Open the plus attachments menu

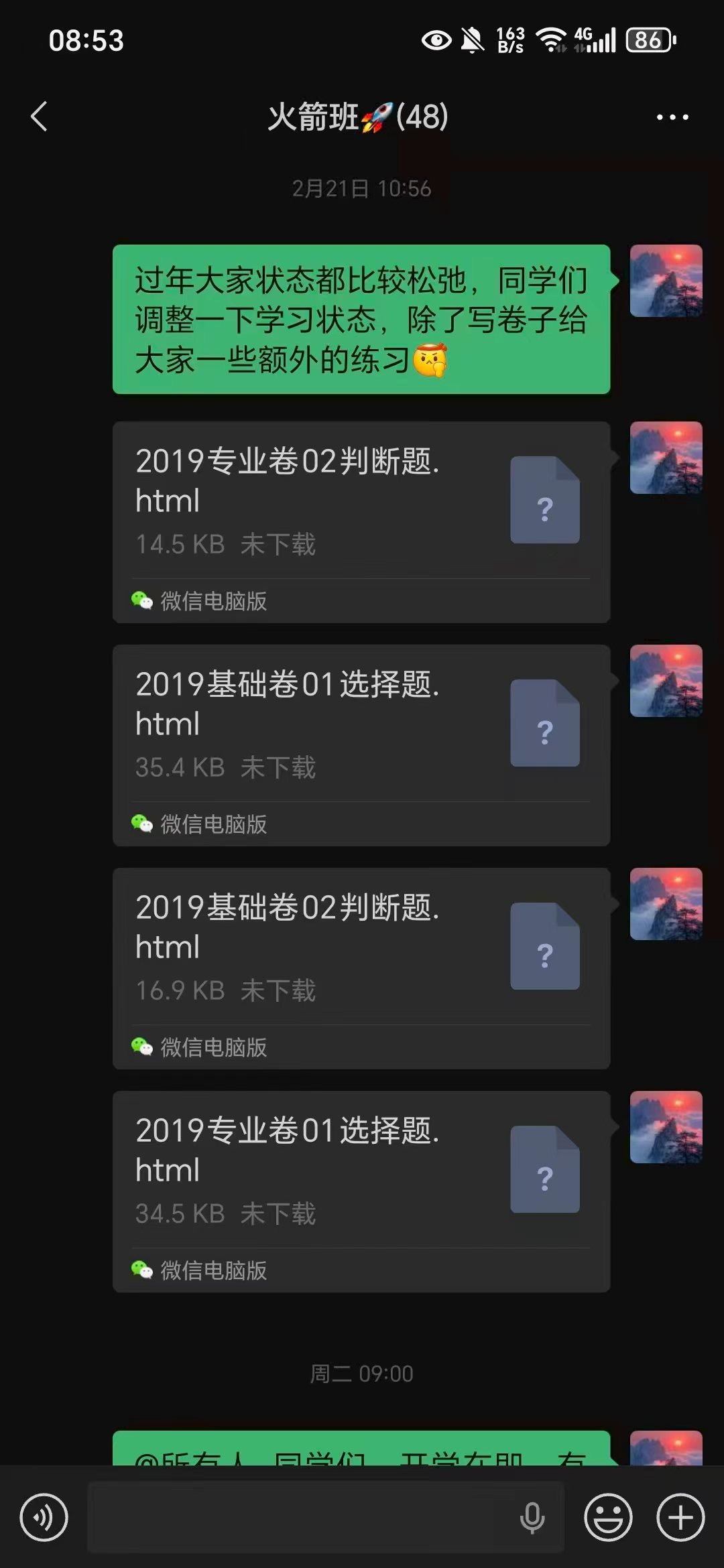(680, 1518)
